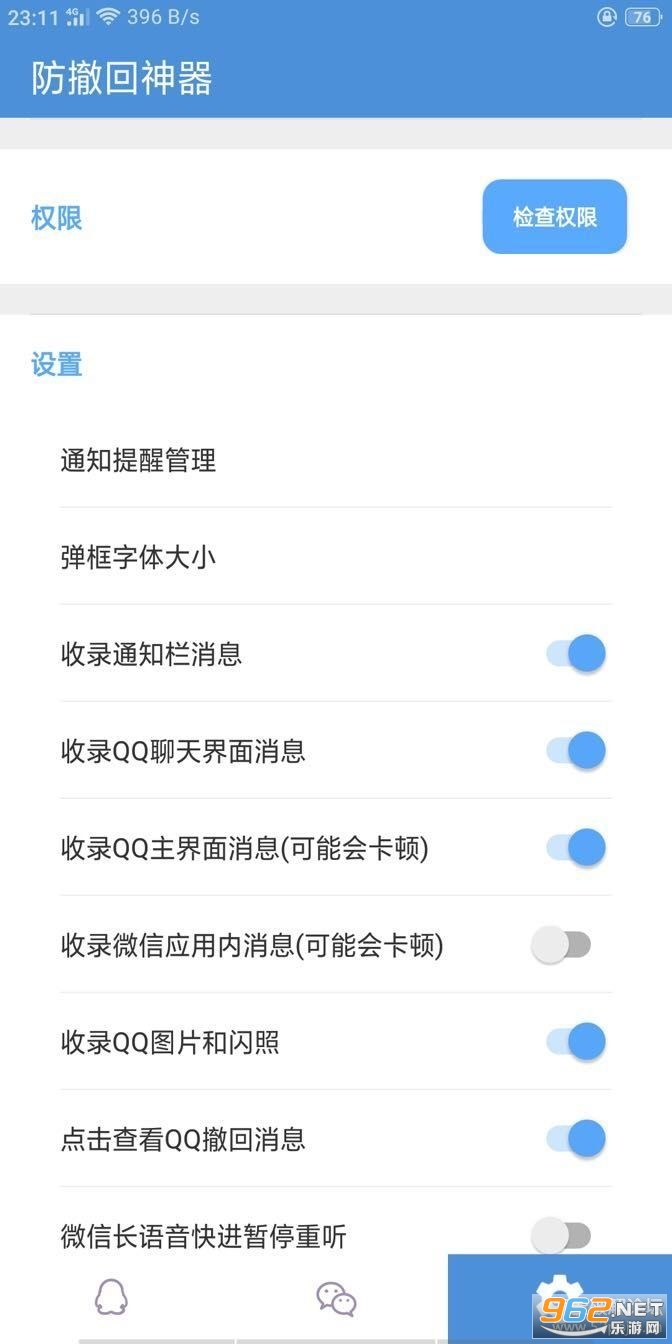Turn off 收录QQ聊天界面消息 switch

(575, 751)
